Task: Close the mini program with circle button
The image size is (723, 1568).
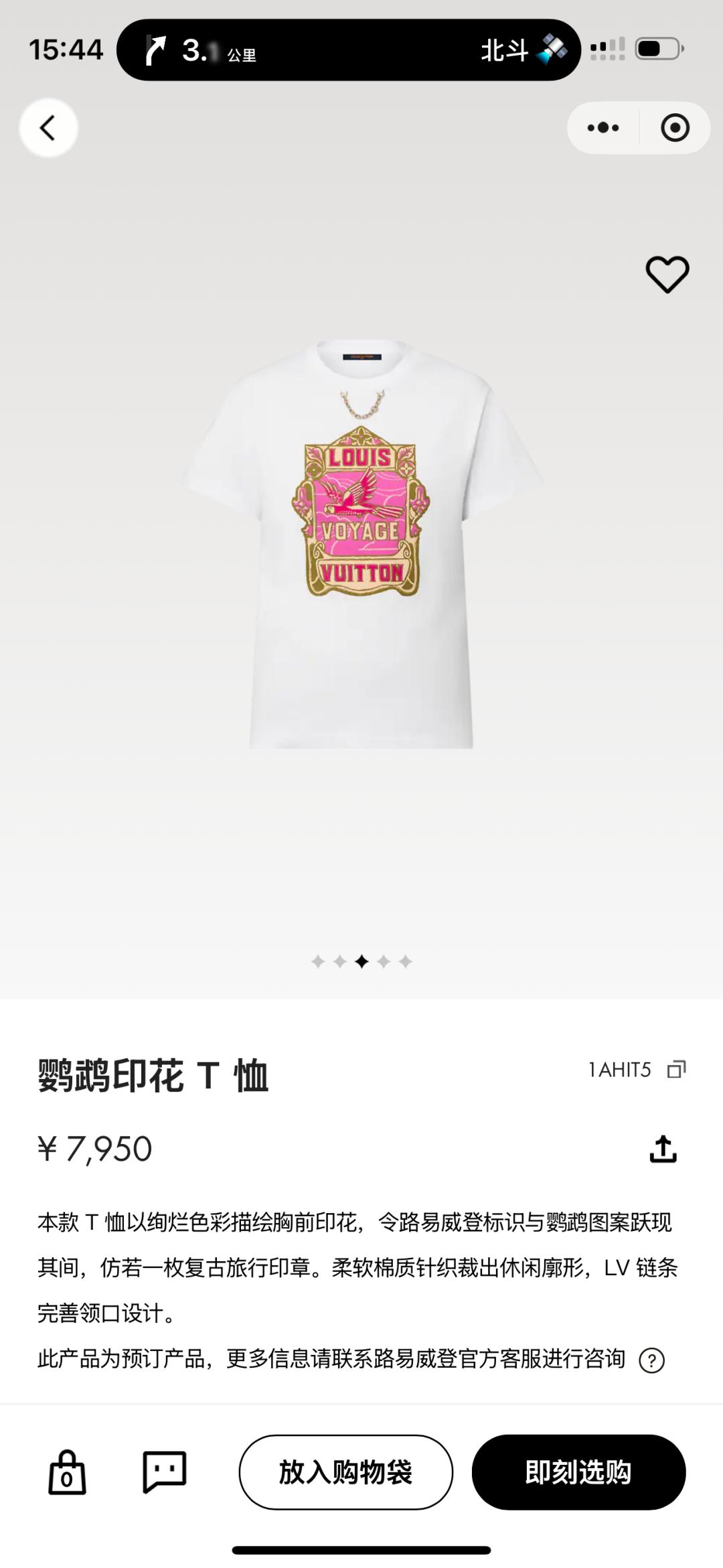Action: [675, 128]
